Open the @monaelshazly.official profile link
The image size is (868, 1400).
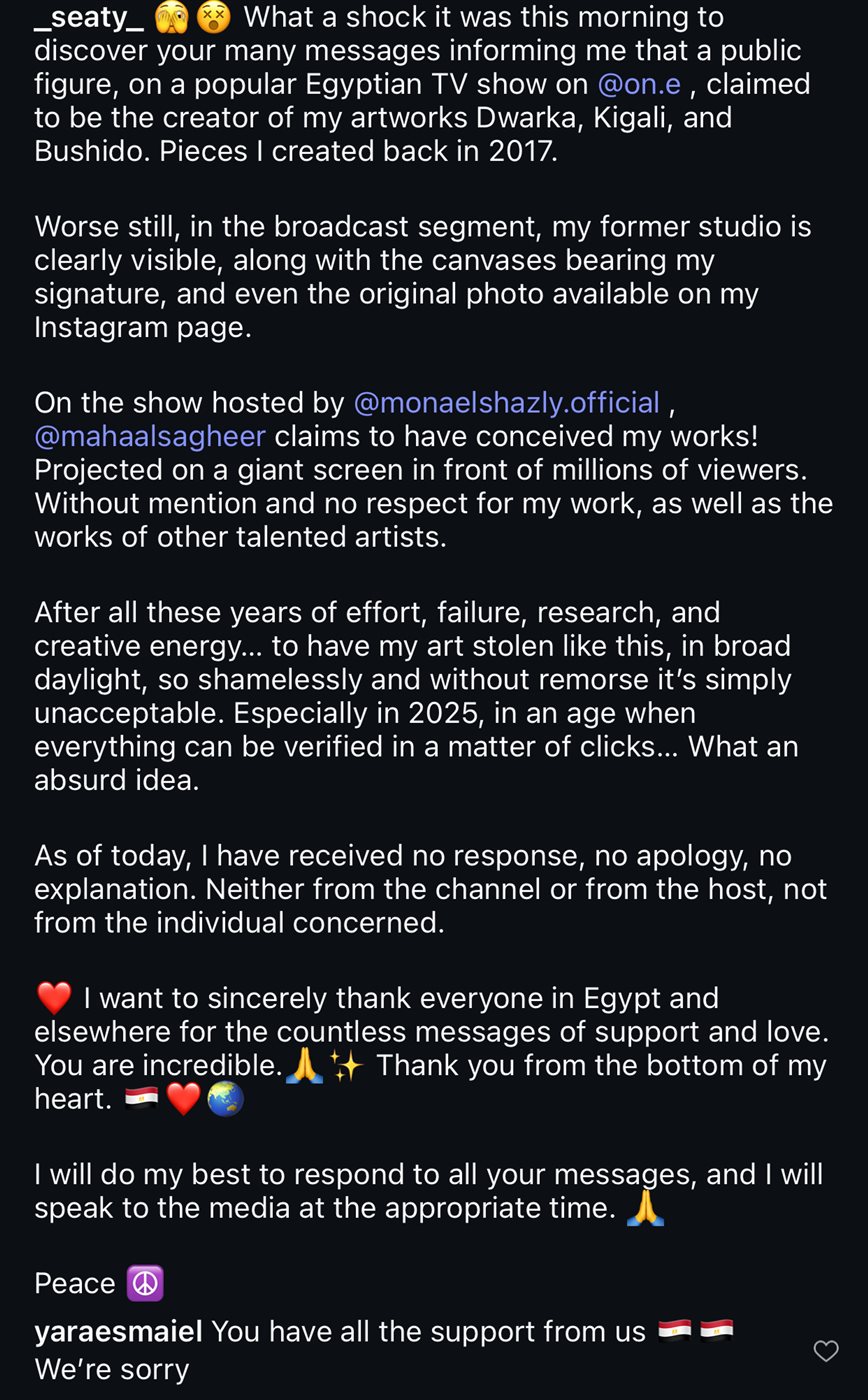point(506,403)
